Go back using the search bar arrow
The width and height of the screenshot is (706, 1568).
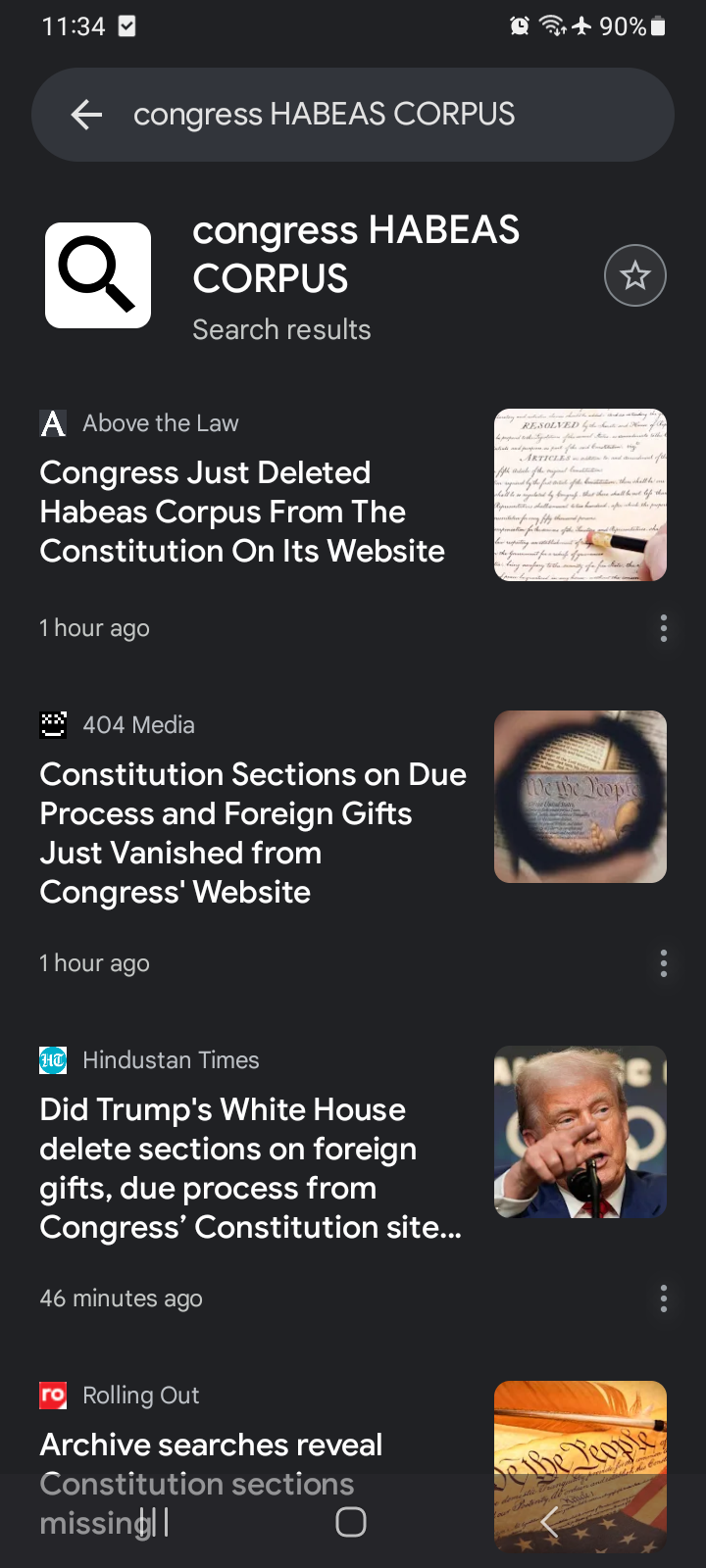pyautogui.click(x=87, y=115)
